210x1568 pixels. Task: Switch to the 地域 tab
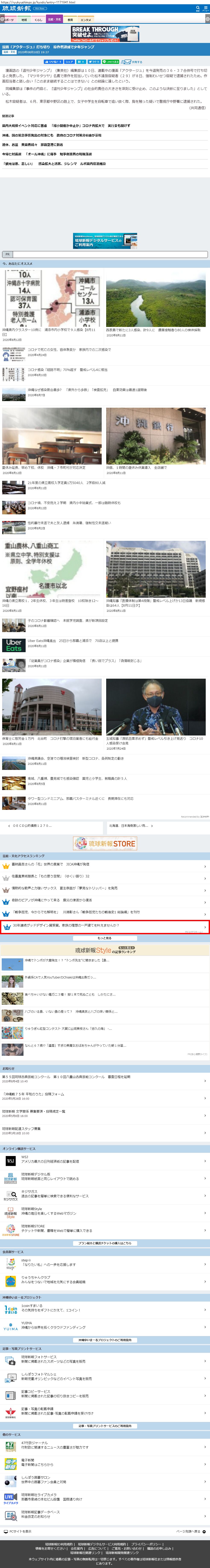coord(24,19)
